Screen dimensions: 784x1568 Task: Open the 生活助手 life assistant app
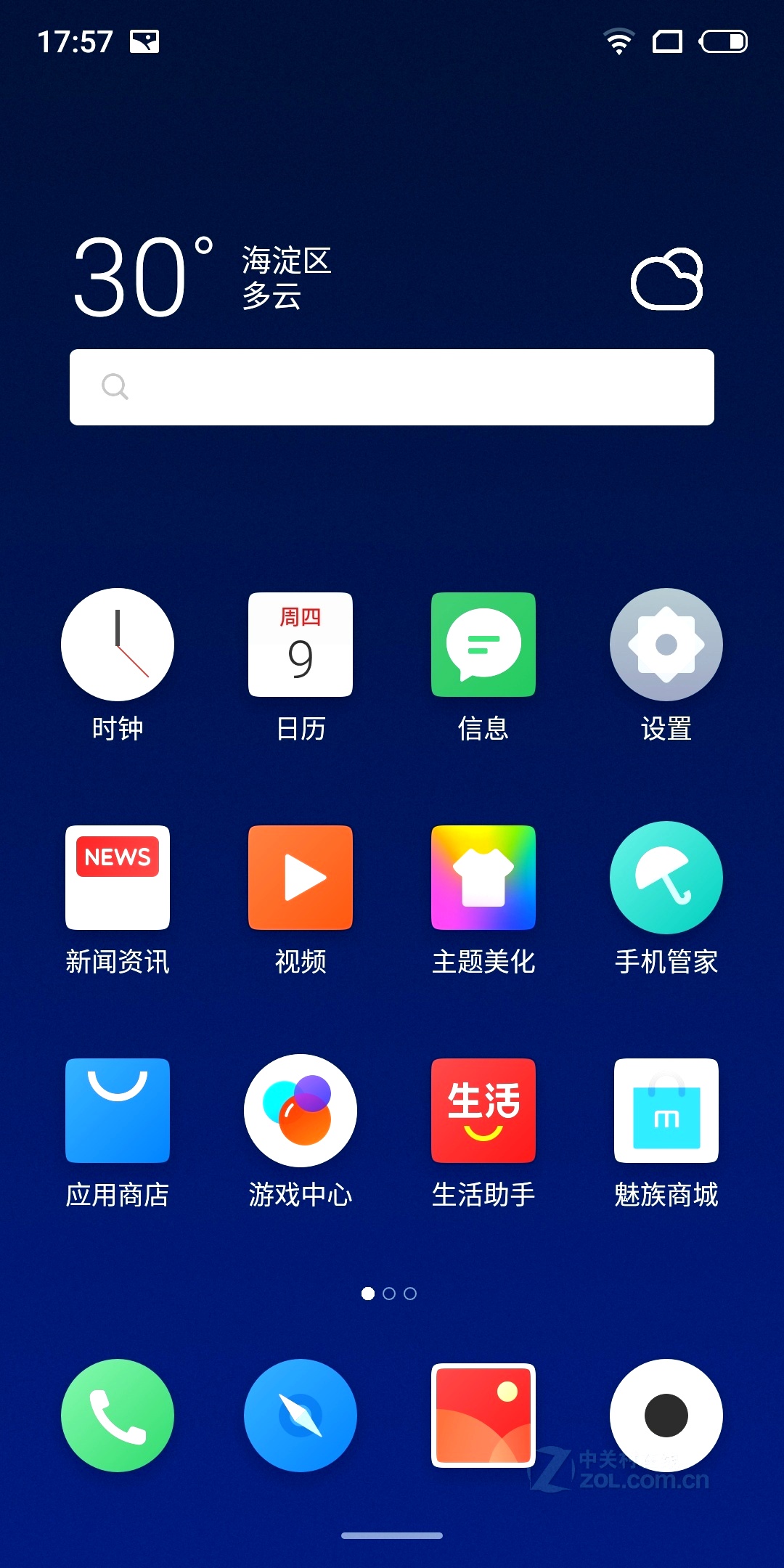483,1111
